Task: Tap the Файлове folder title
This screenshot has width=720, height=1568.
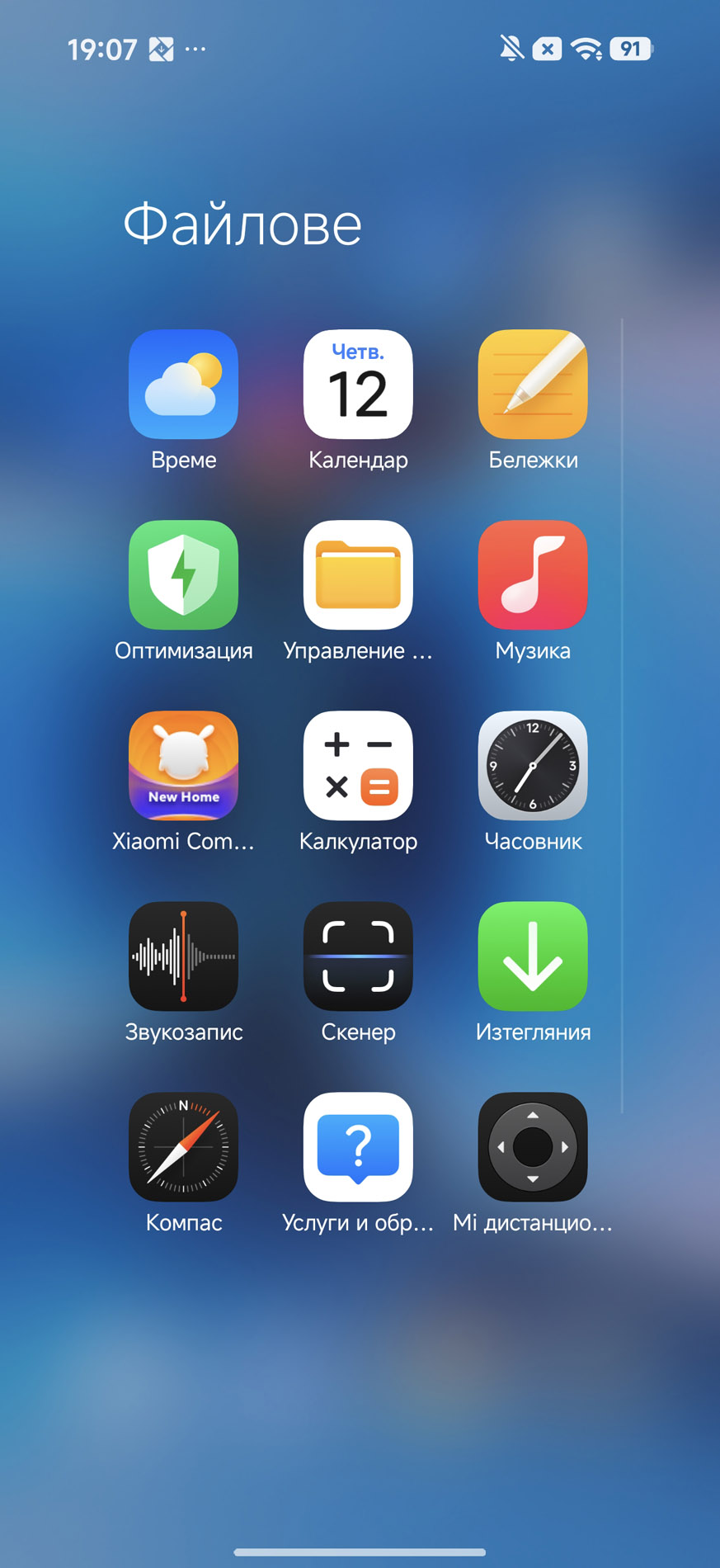Action: [x=242, y=224]
